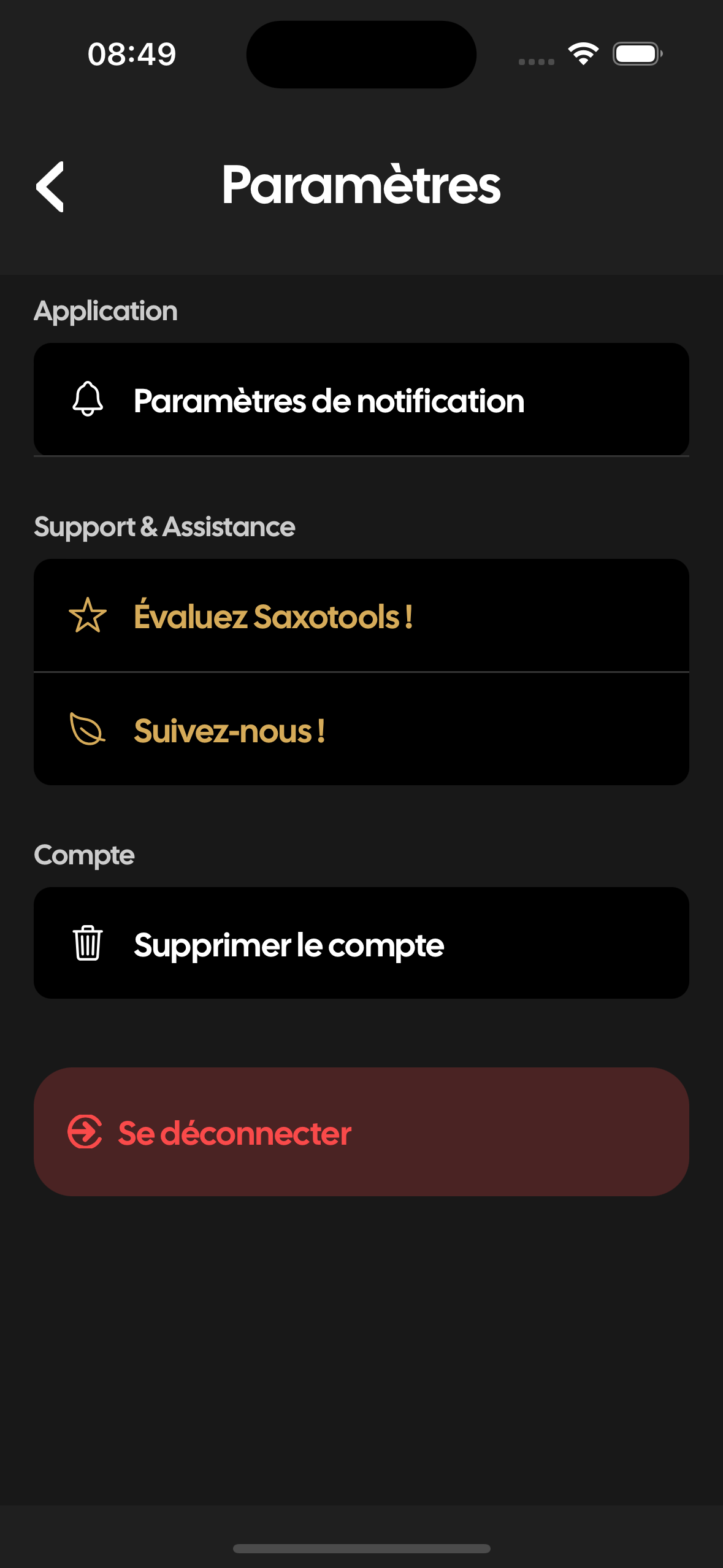Select the Support & Assistance section header

(164, 526)
